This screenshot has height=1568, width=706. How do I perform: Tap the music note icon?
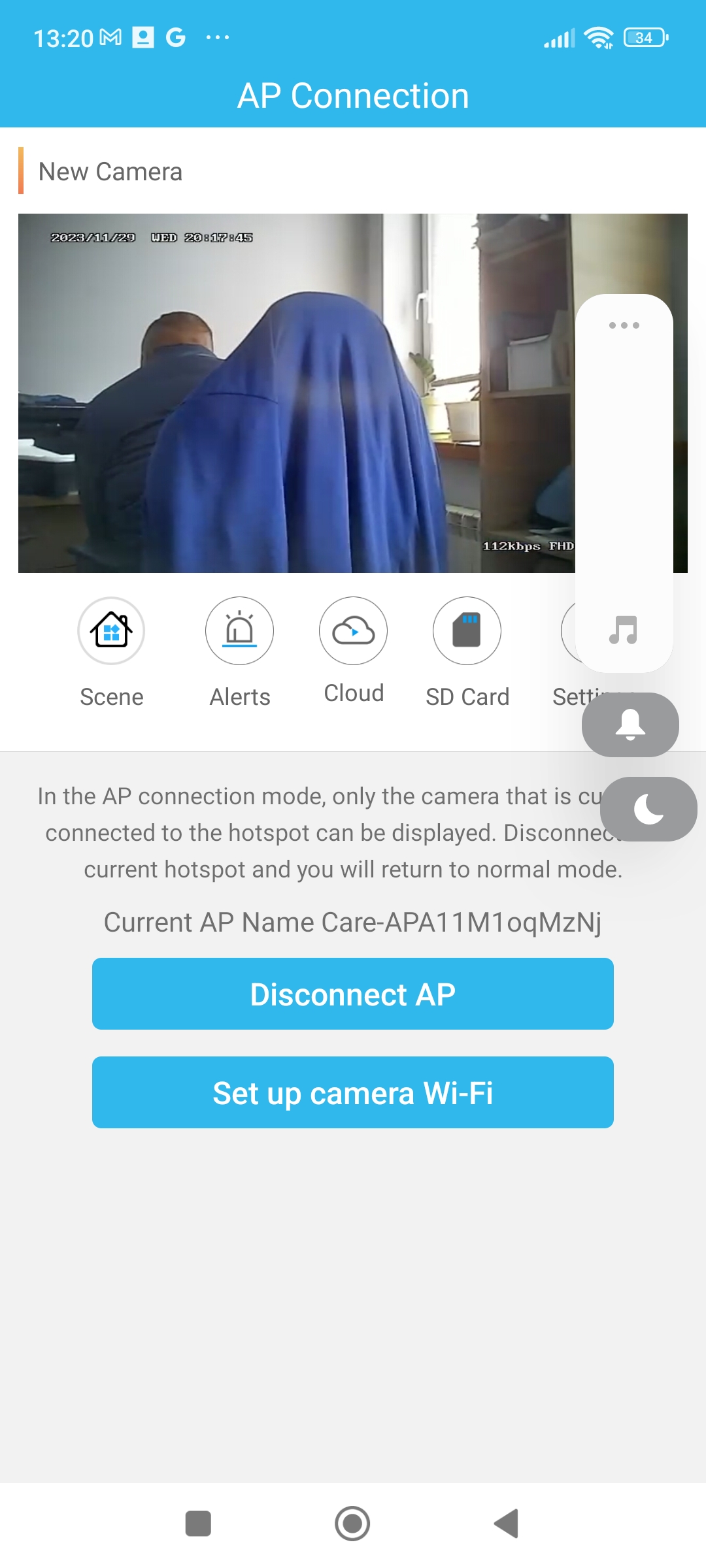[x=624, y=630]
